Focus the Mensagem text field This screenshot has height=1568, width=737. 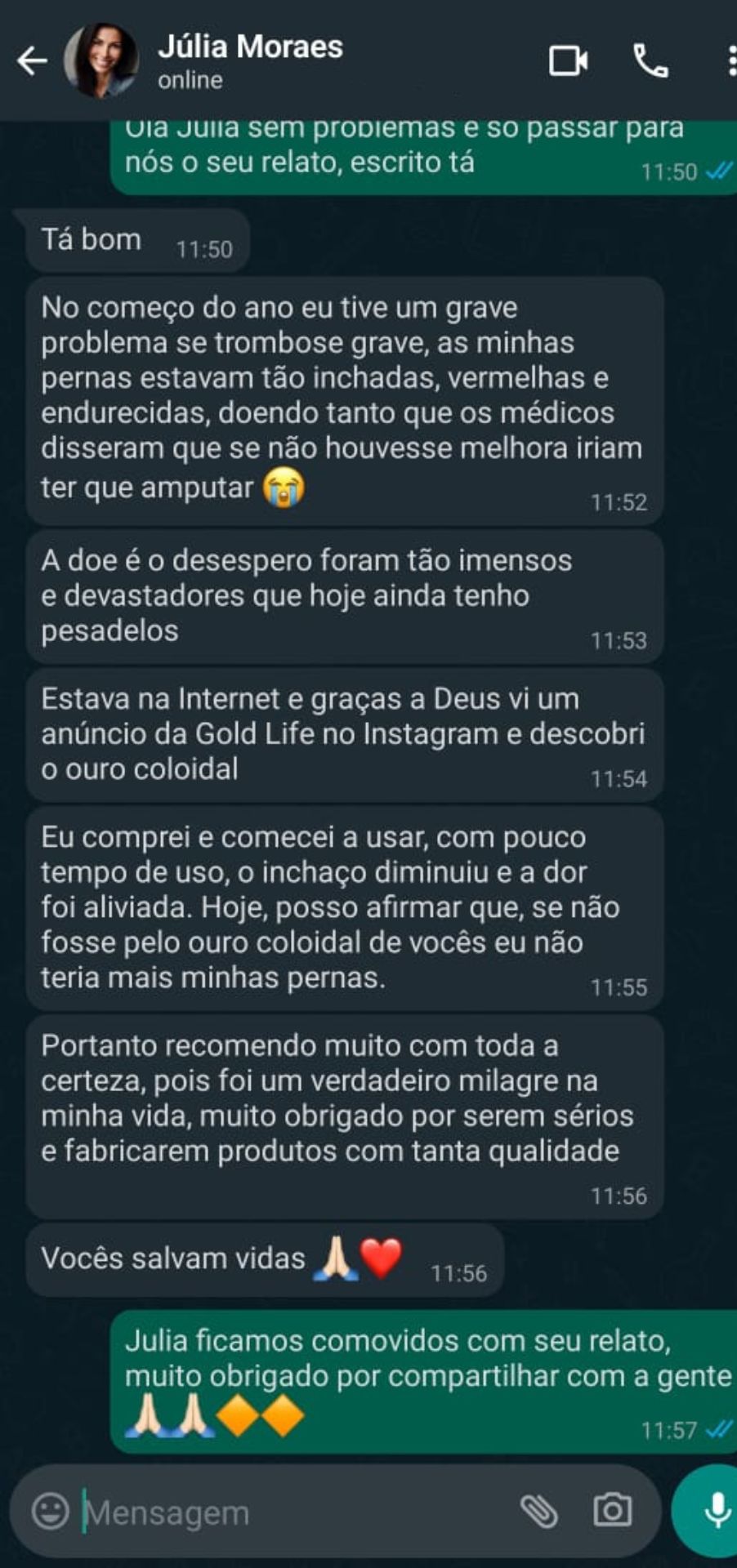[x=294, y=1512]
